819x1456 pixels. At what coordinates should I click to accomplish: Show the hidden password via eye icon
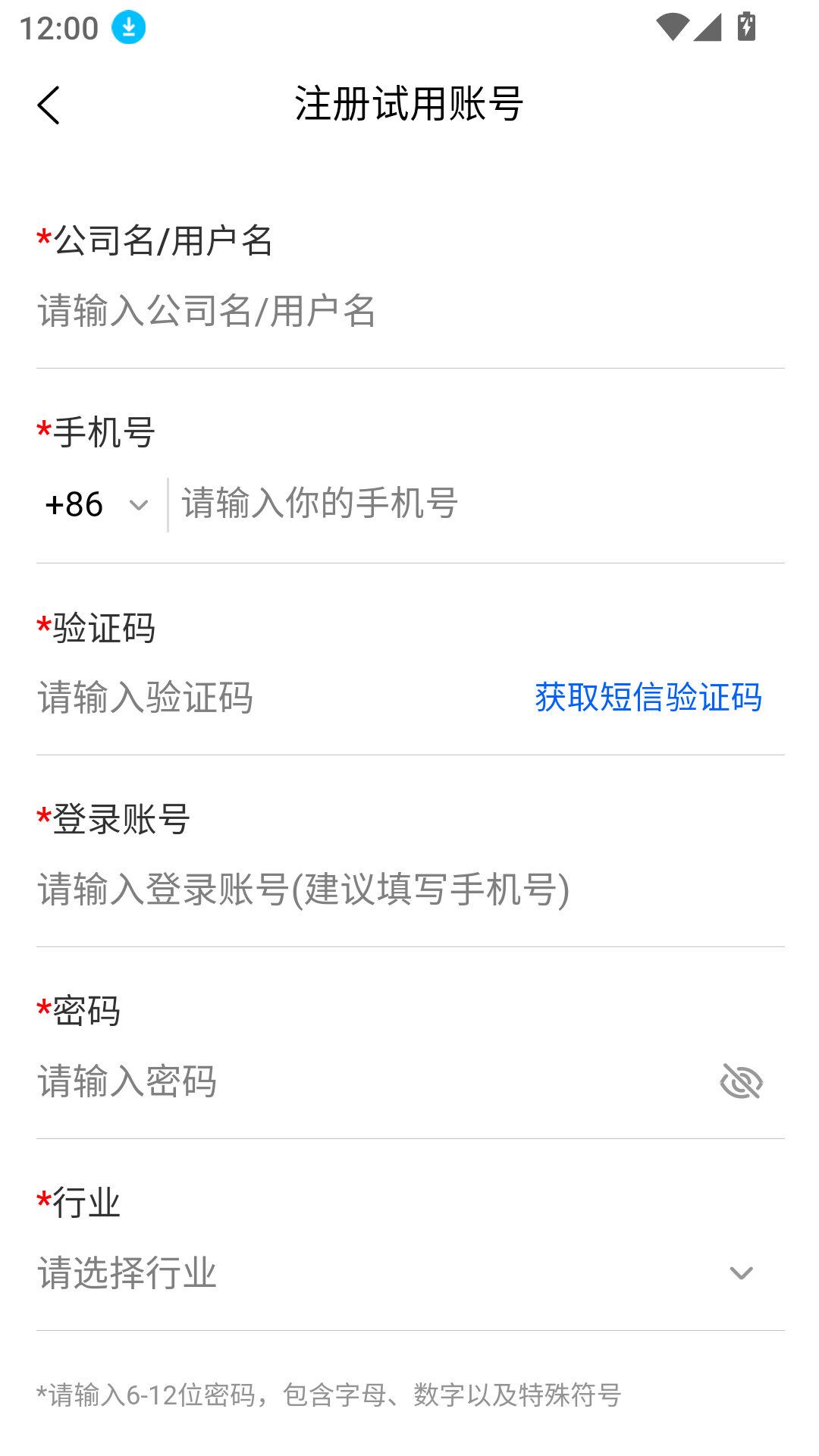[741, 1082]
